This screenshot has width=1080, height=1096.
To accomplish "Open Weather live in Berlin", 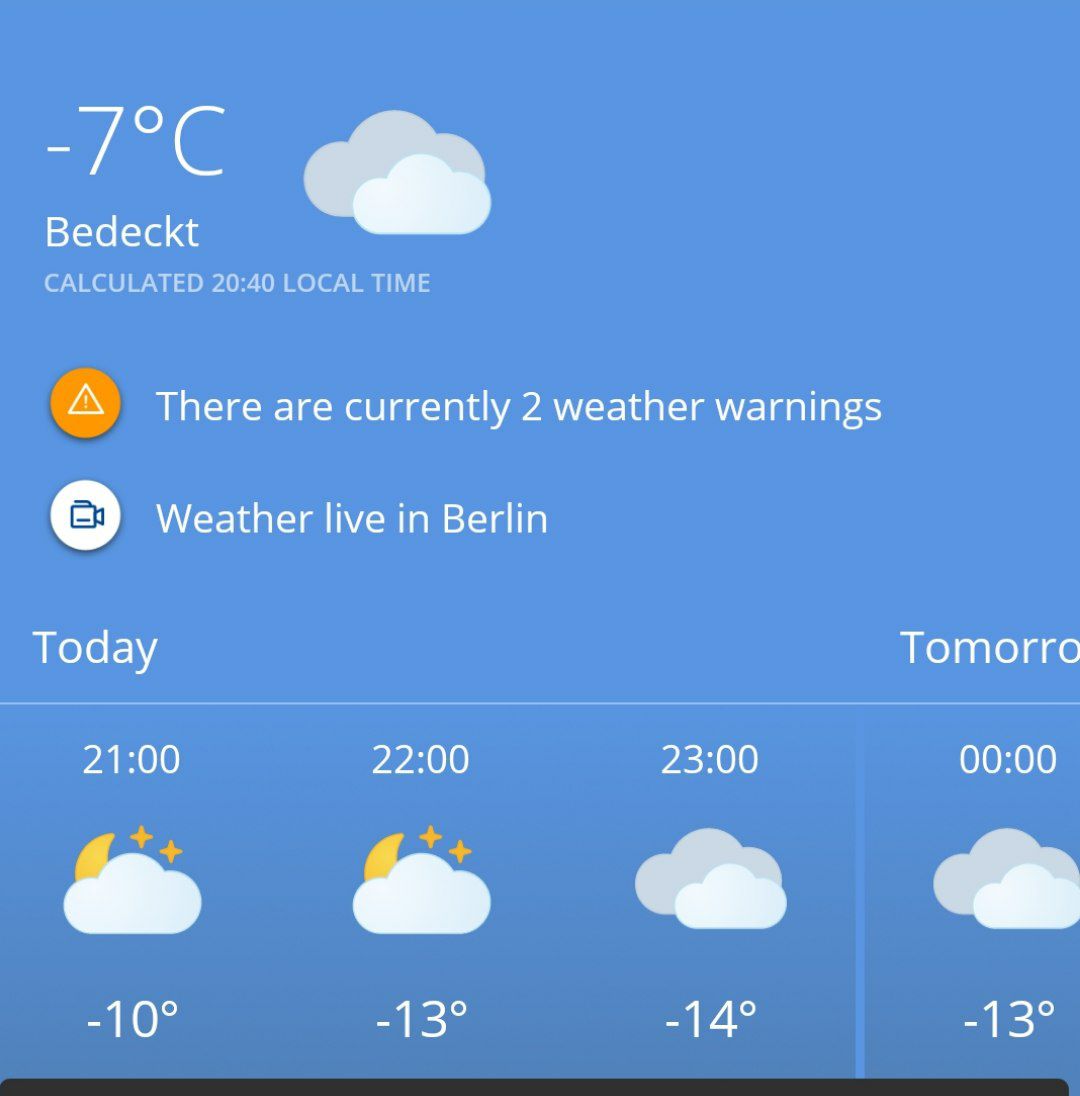I will coord(351,519).
